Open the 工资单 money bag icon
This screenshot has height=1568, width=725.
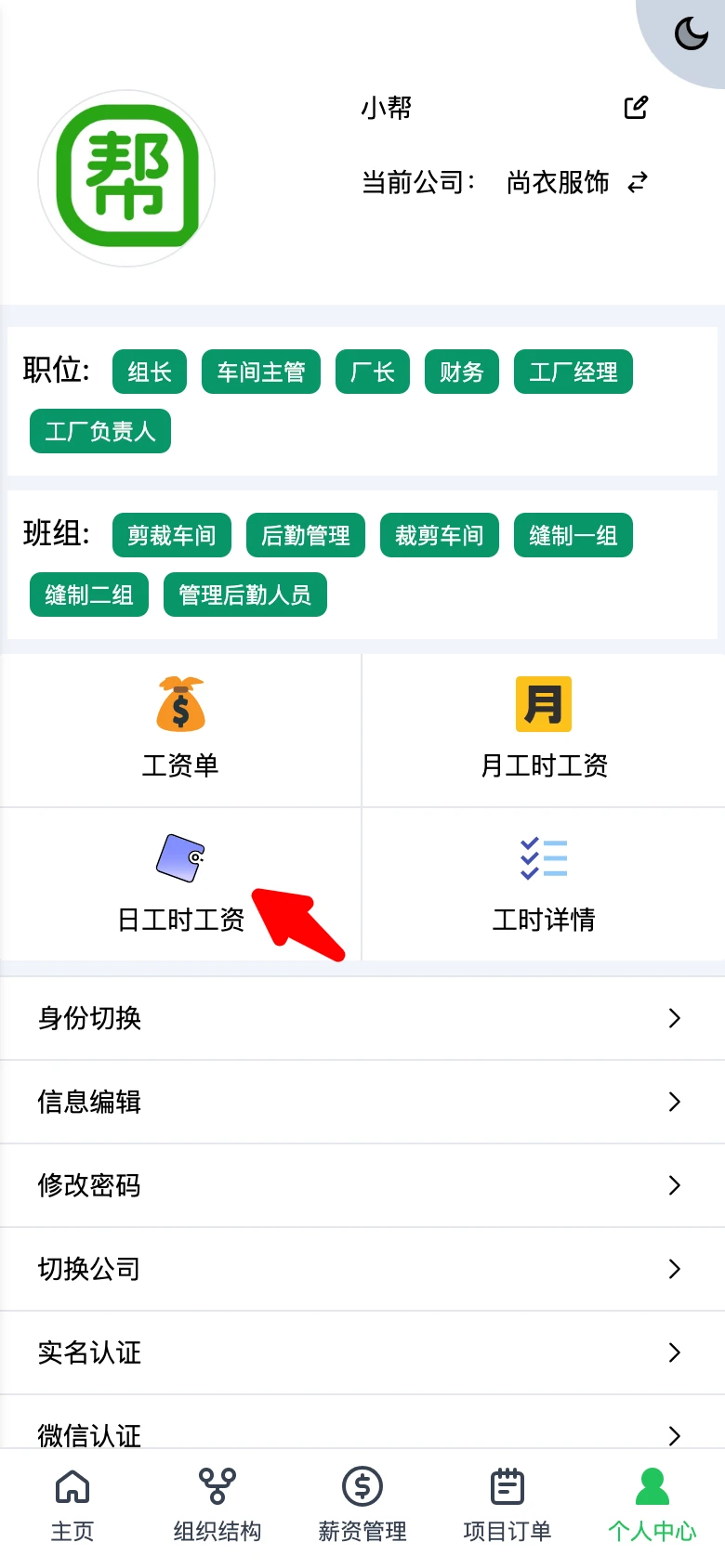point(180,703)
